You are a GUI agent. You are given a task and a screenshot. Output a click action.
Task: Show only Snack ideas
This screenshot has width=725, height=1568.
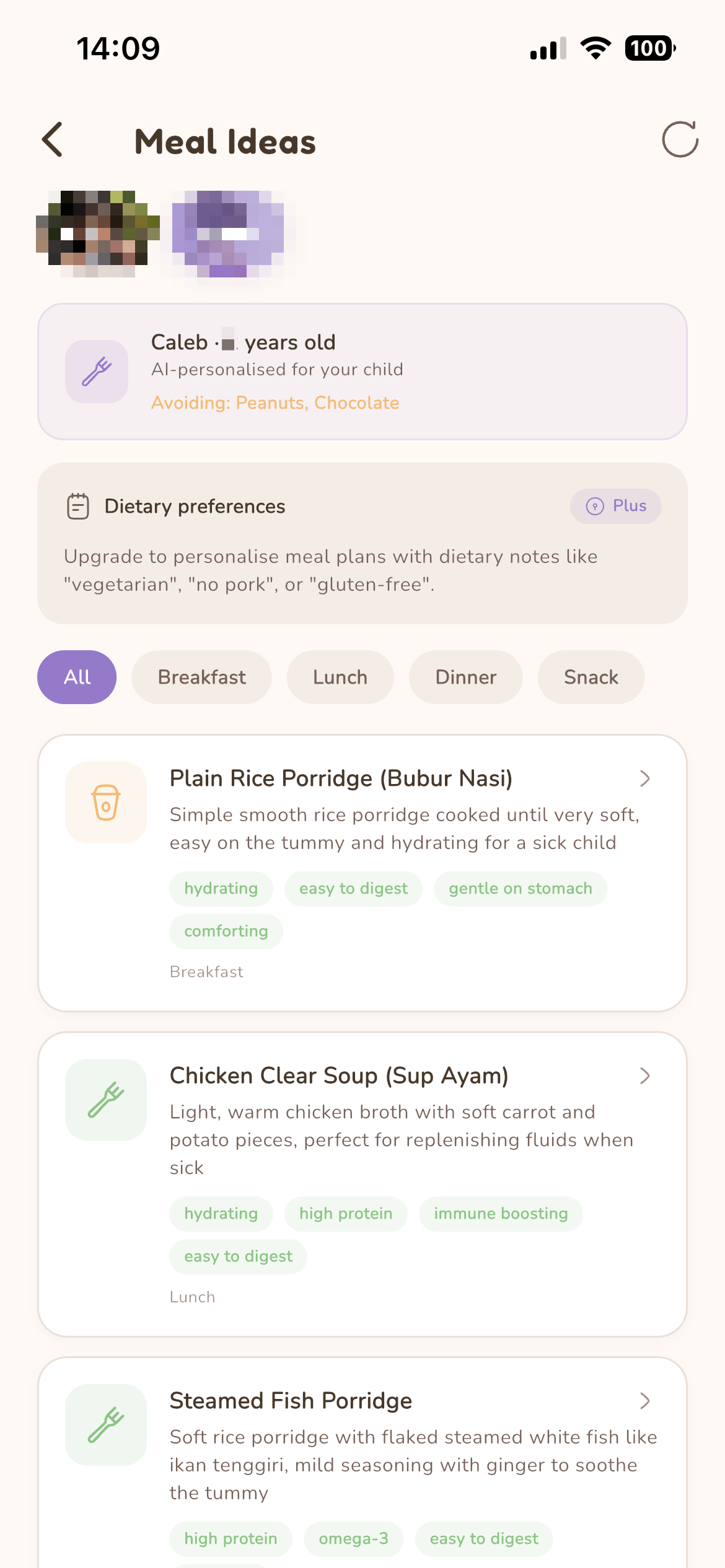coord(591,677)
